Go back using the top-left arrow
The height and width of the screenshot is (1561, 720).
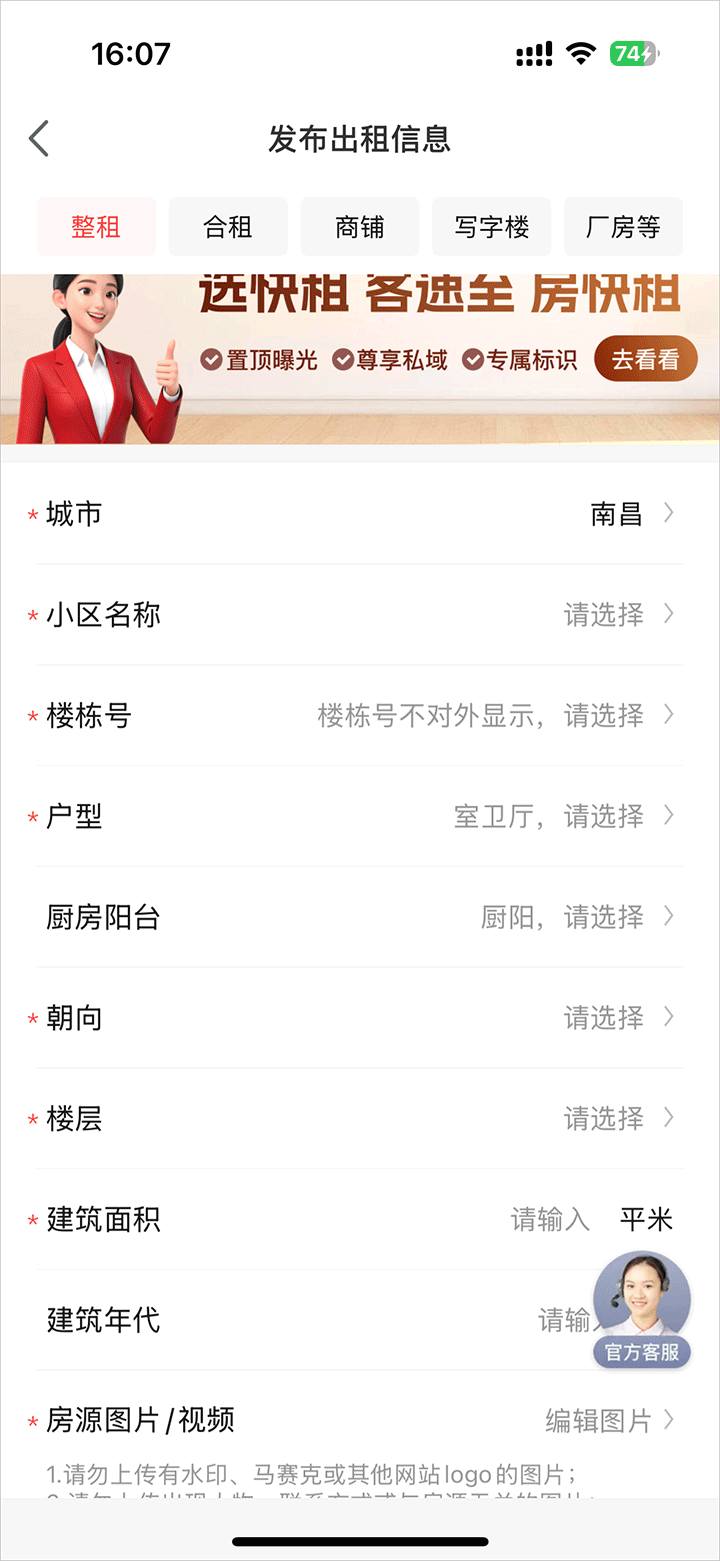(39, 139)
